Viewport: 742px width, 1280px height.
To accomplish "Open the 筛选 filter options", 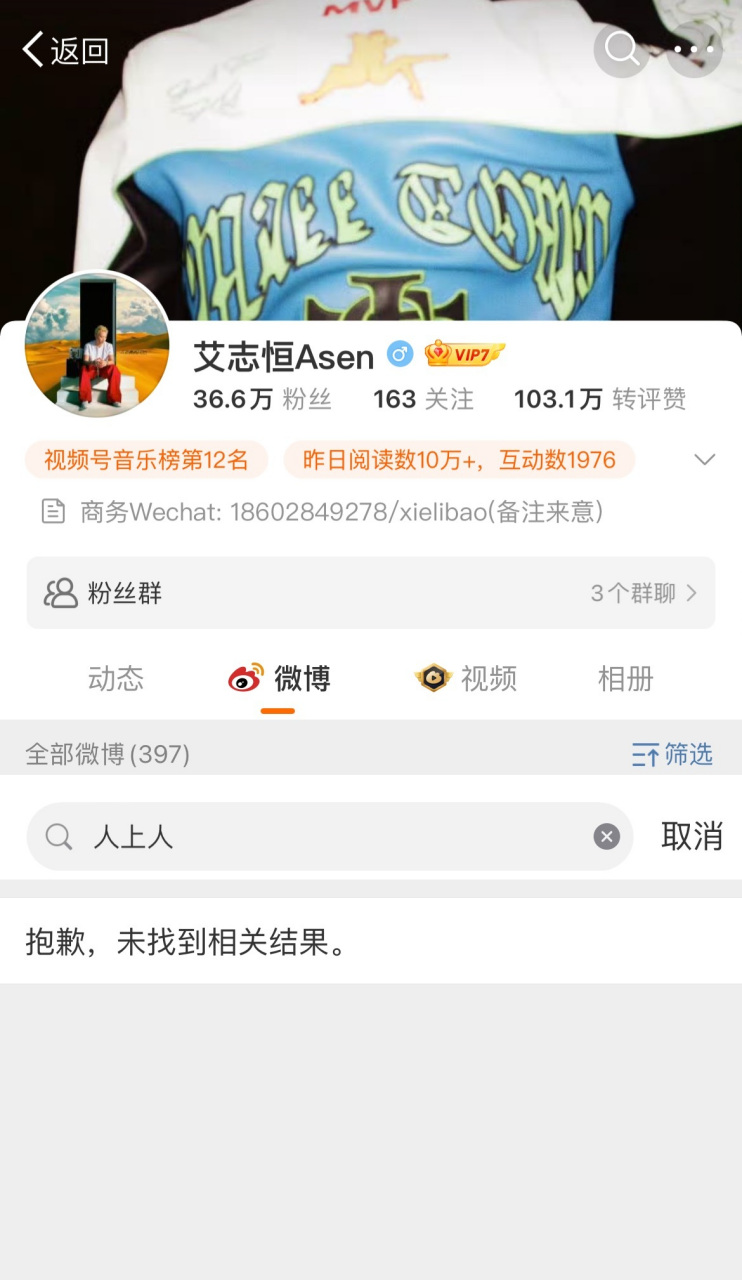I will (x=672, y=754).
